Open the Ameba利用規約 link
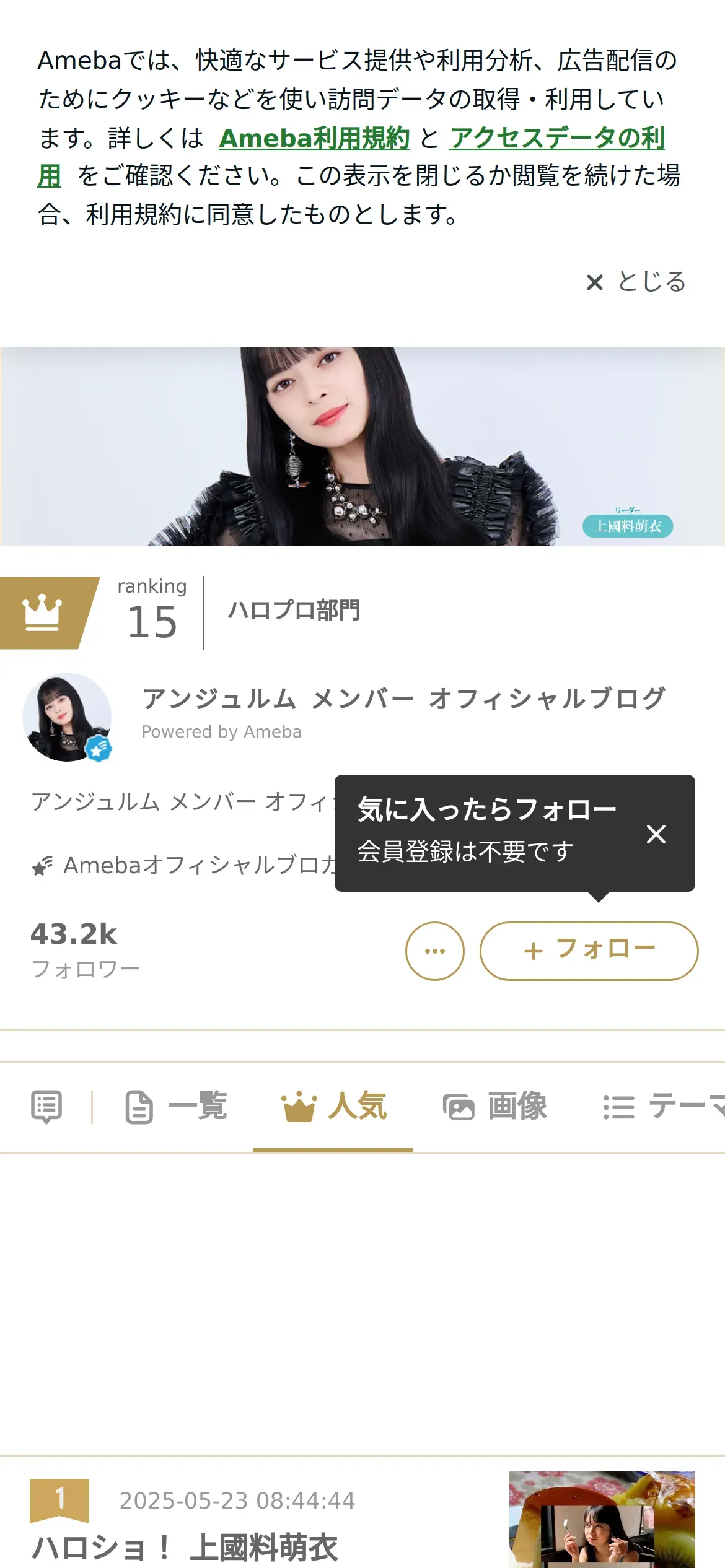Viewport: 725px width, 1568px height. click(314, 138)
